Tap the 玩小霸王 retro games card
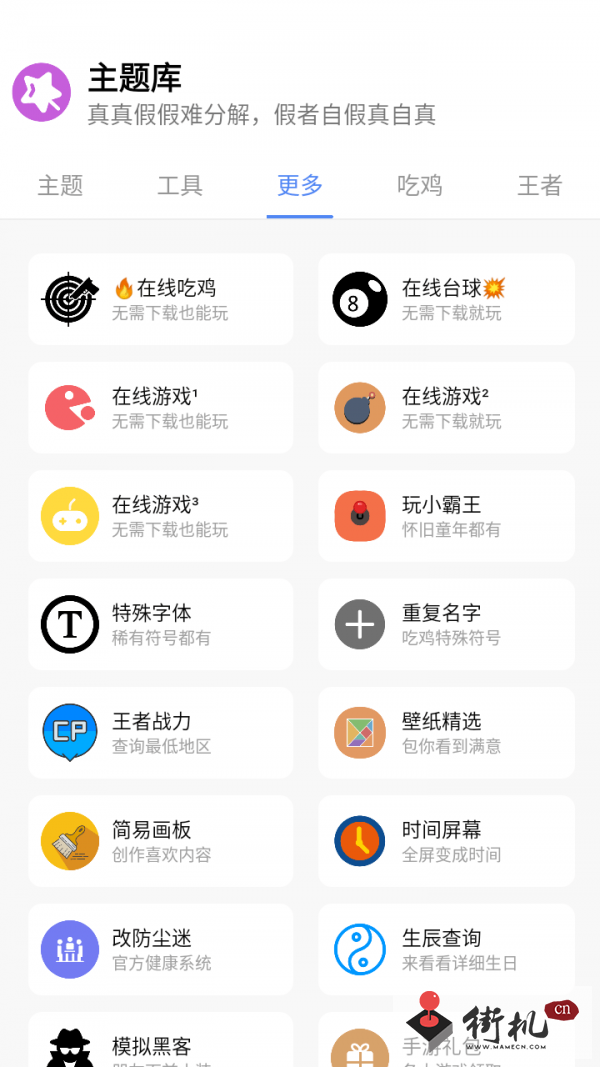Viewport: 600px width, 1067px height. pos(446,516)
